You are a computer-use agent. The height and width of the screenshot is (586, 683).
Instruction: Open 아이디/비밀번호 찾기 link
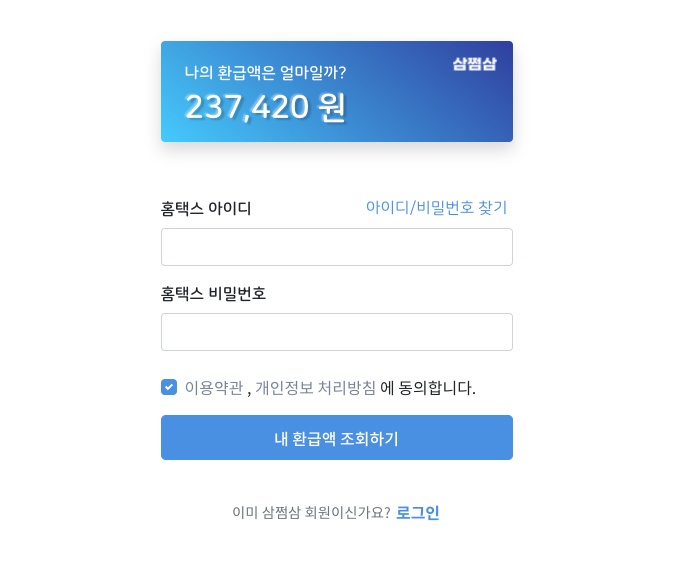tap(436, 207)
